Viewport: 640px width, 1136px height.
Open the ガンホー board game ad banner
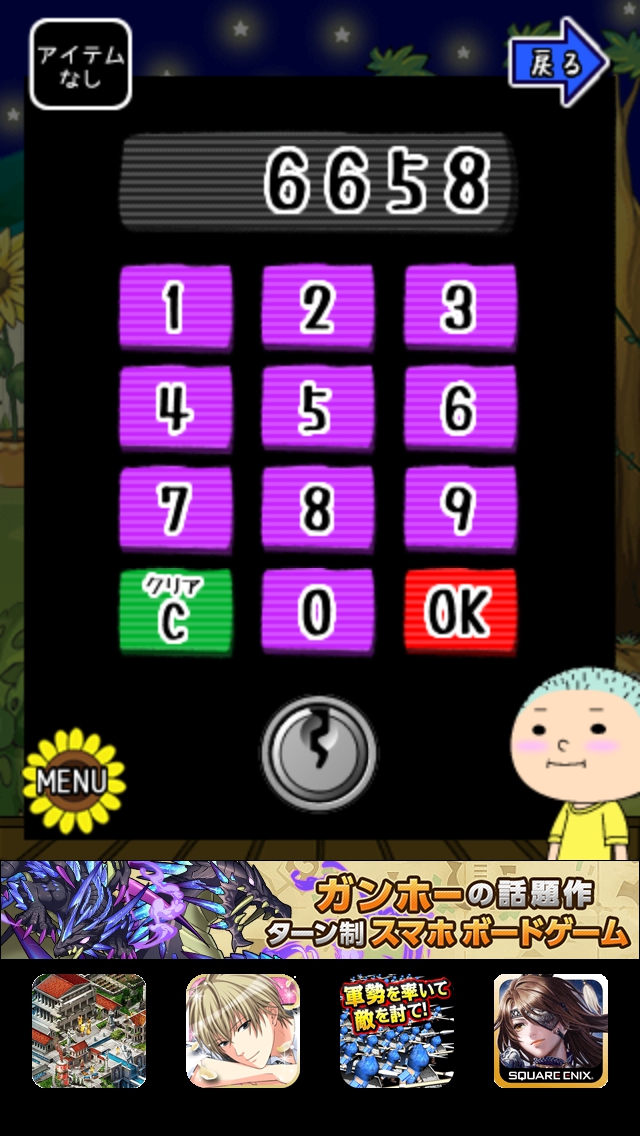(x=320, y=910)
